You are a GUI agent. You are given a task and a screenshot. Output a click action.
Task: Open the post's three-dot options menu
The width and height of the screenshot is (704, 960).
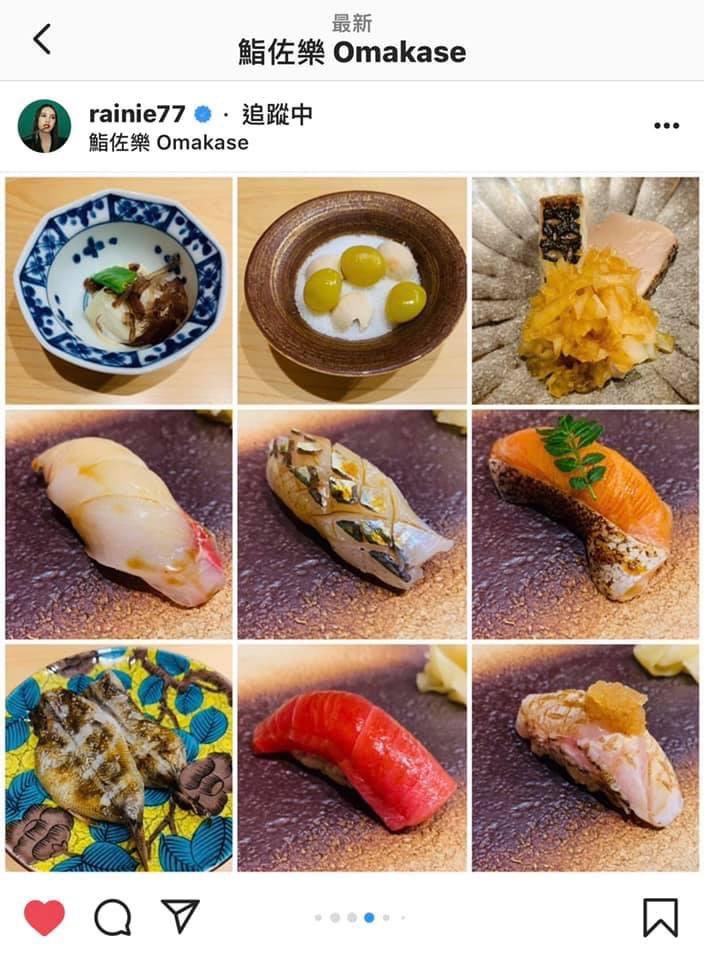click(x=666, y=126)
